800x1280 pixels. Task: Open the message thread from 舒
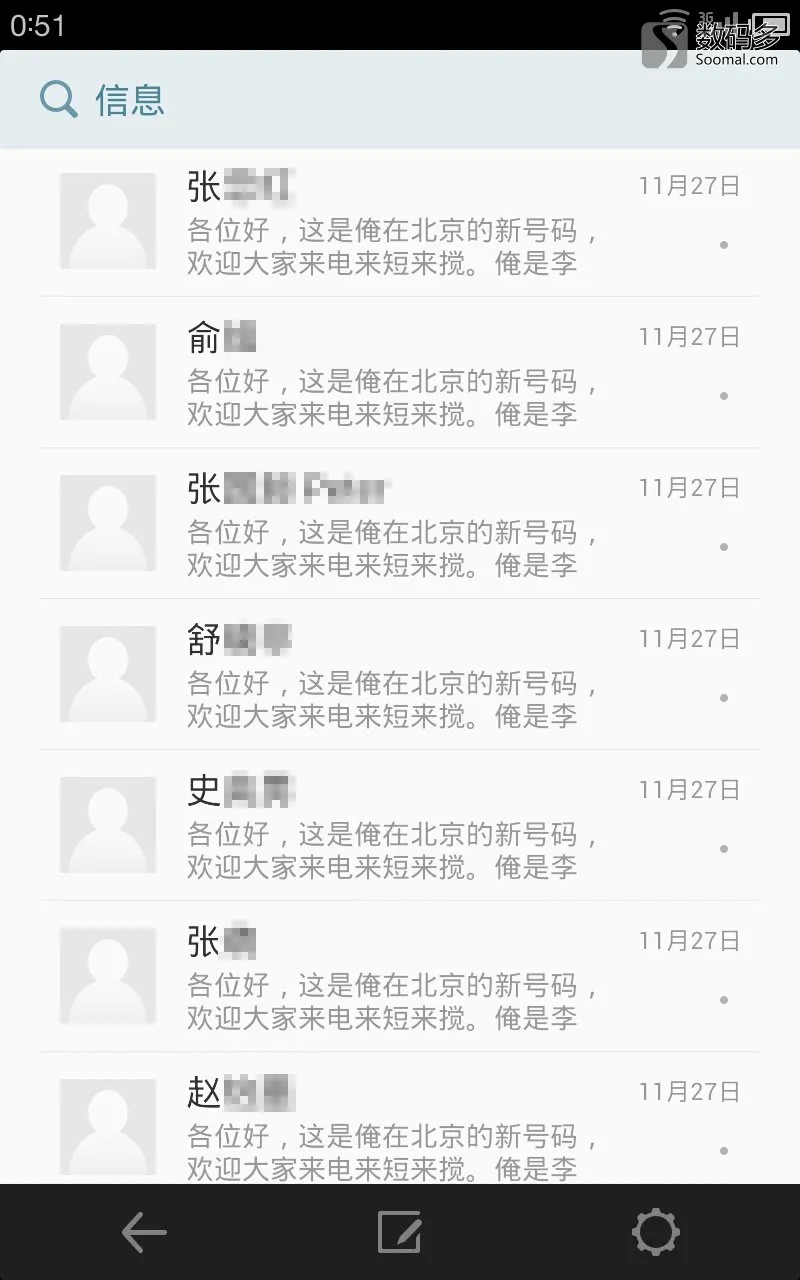point(400,675)
